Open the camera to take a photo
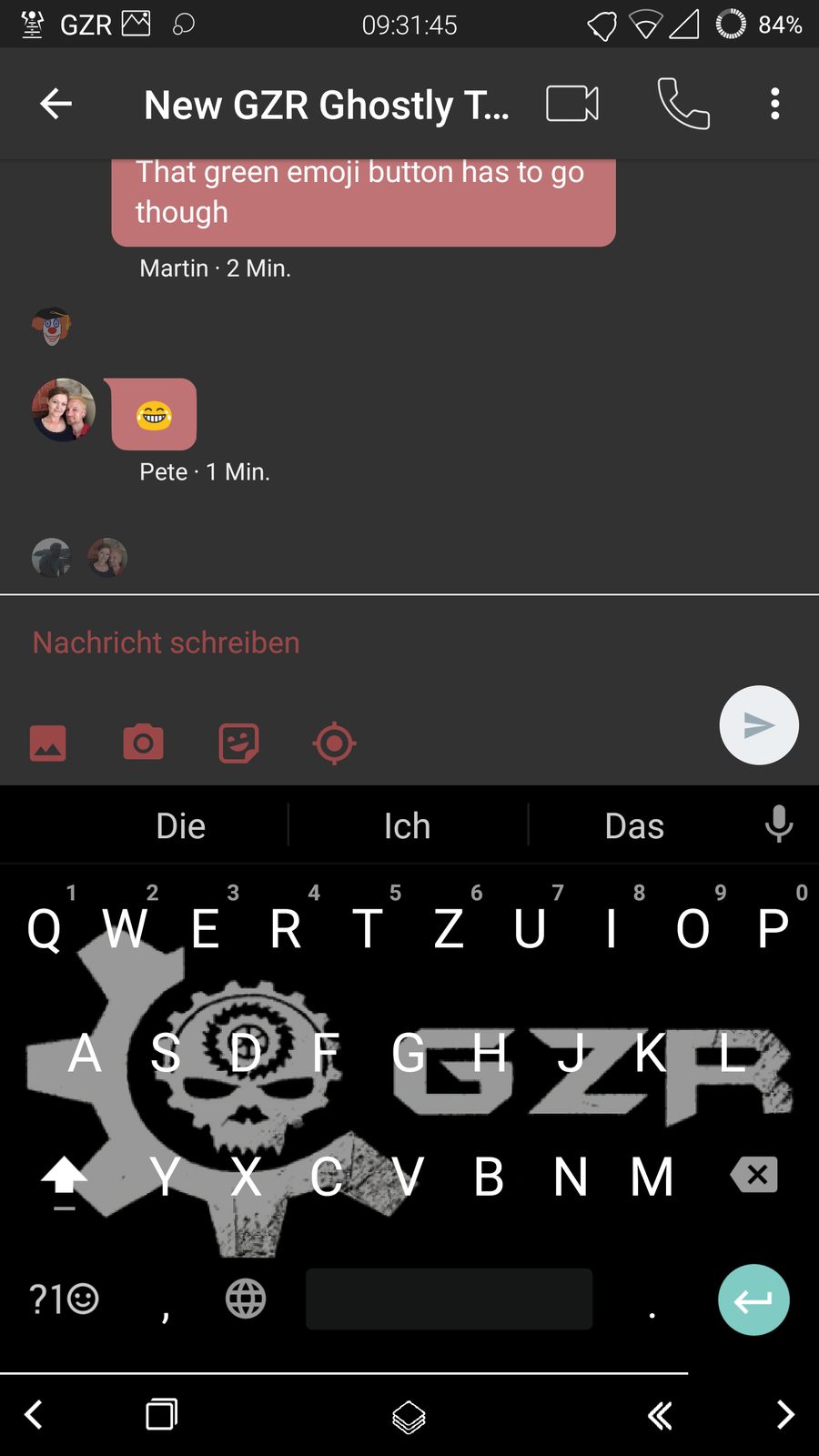This screenshot has width=819, height=1456. tap(144, 743)
